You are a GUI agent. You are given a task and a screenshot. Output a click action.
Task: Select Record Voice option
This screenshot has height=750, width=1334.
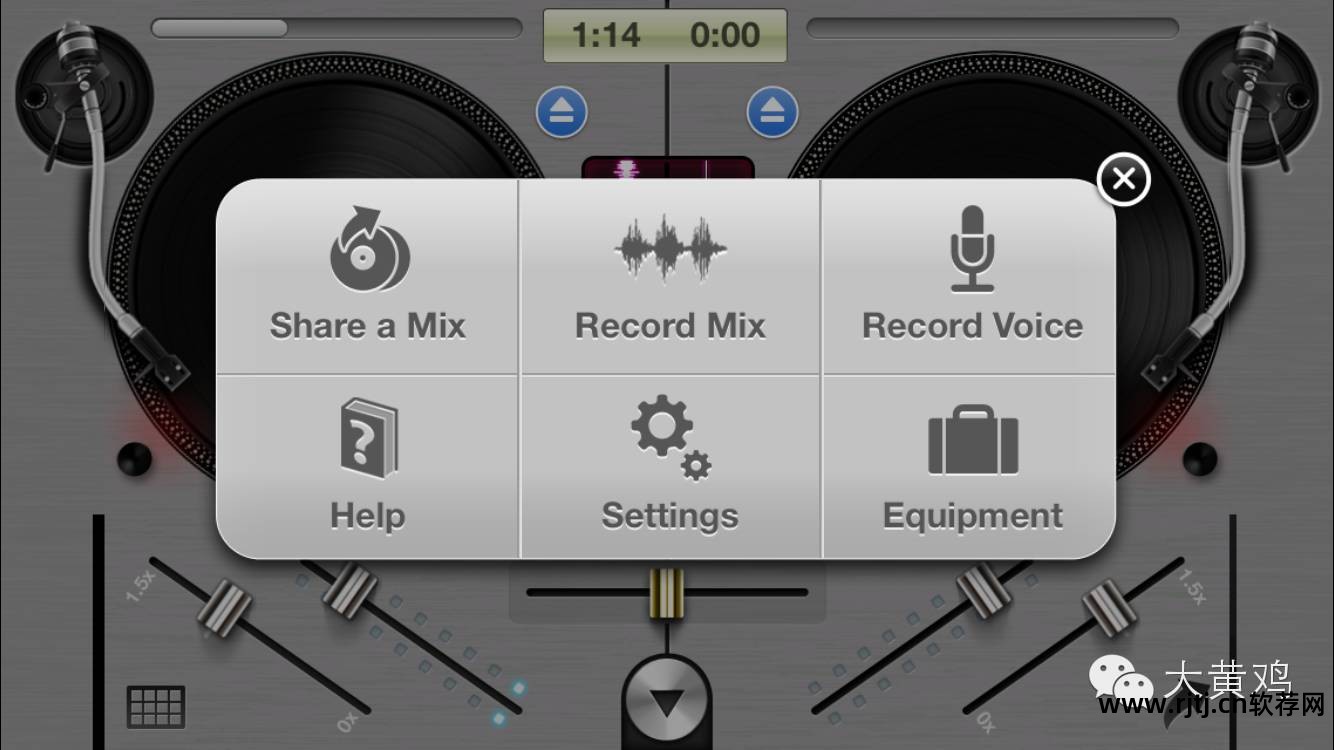point(972,277)
